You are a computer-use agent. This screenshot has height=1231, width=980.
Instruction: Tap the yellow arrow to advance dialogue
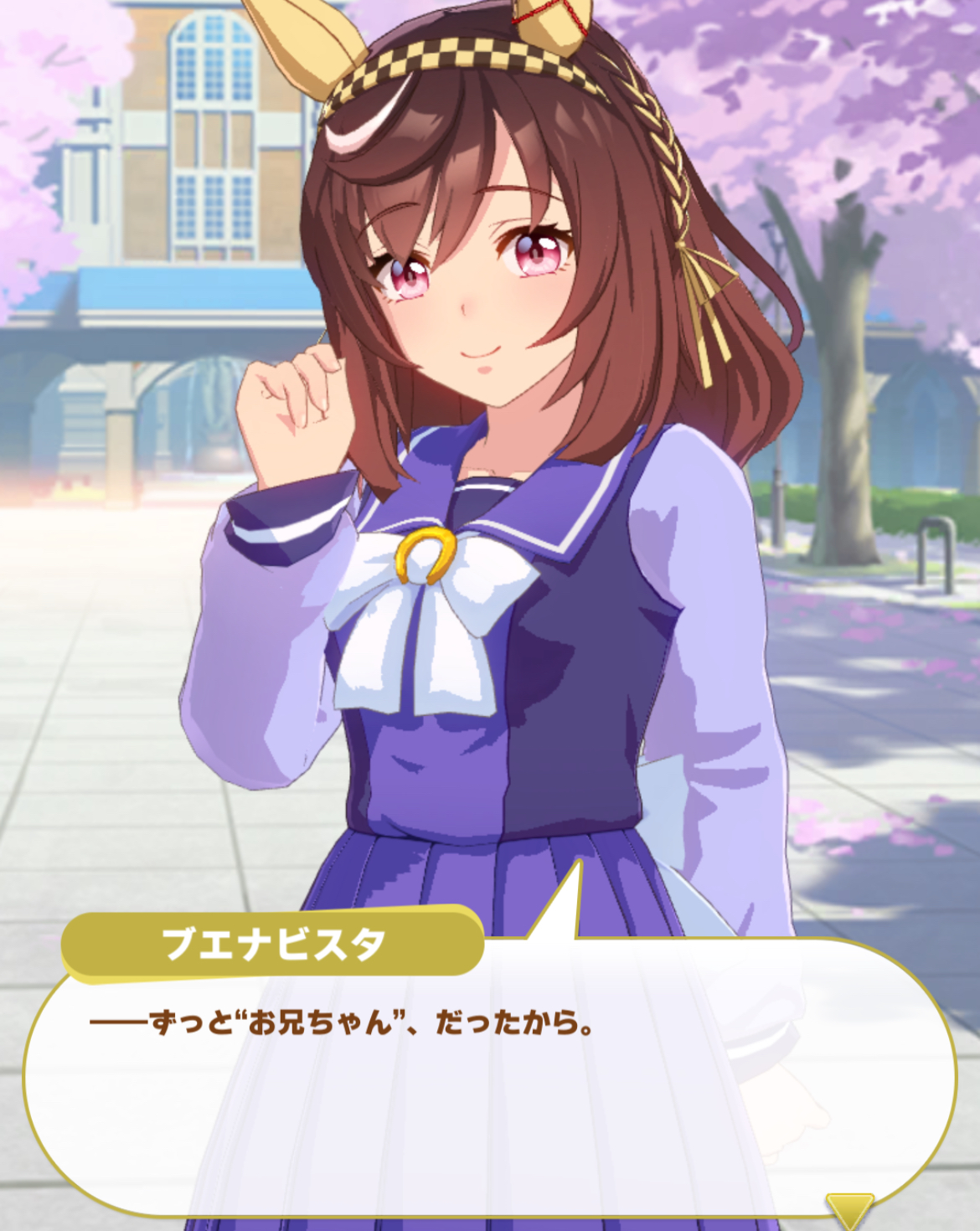click(849, 1211)
